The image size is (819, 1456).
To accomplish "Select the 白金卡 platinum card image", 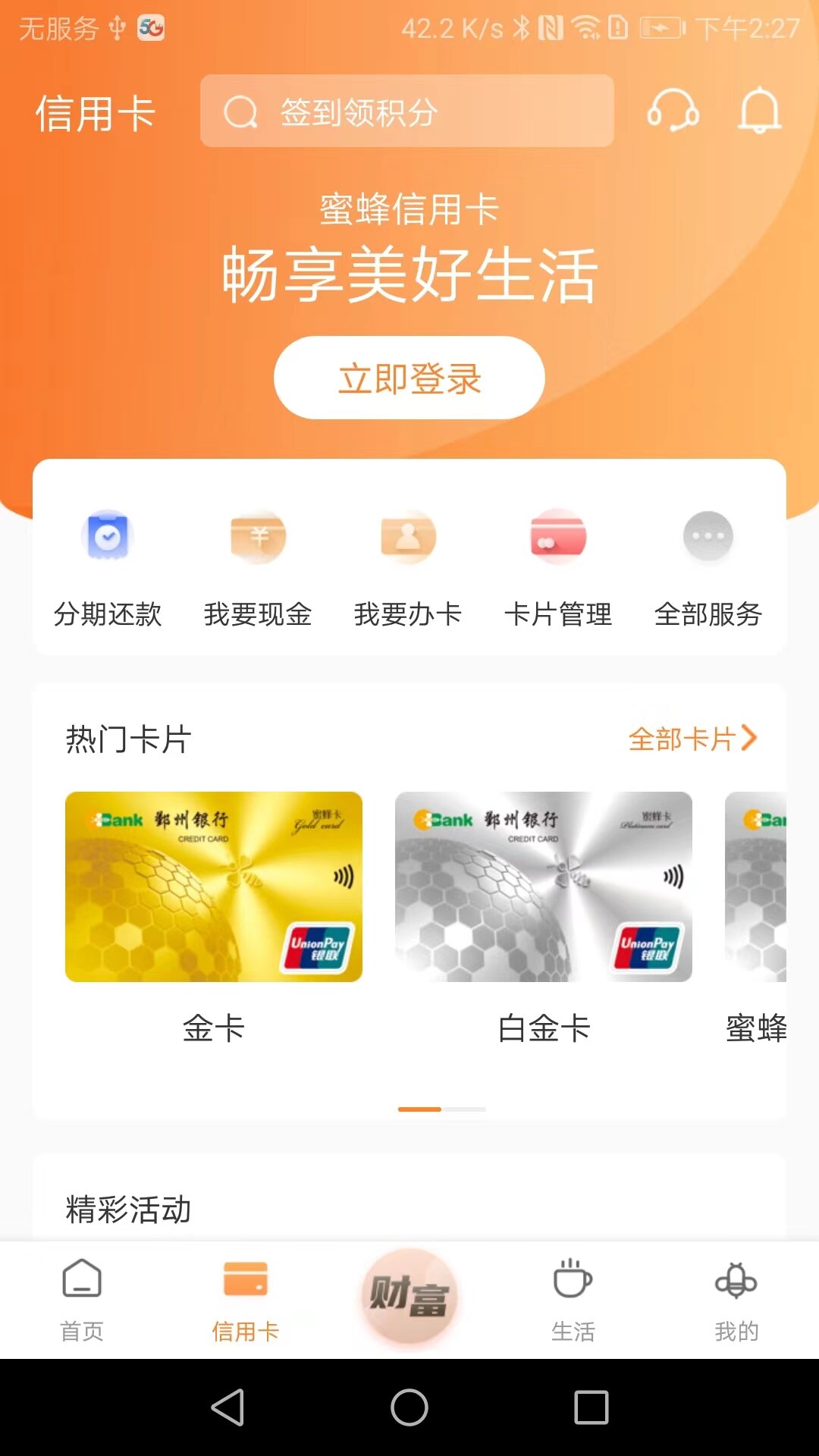I will [543, 886].
